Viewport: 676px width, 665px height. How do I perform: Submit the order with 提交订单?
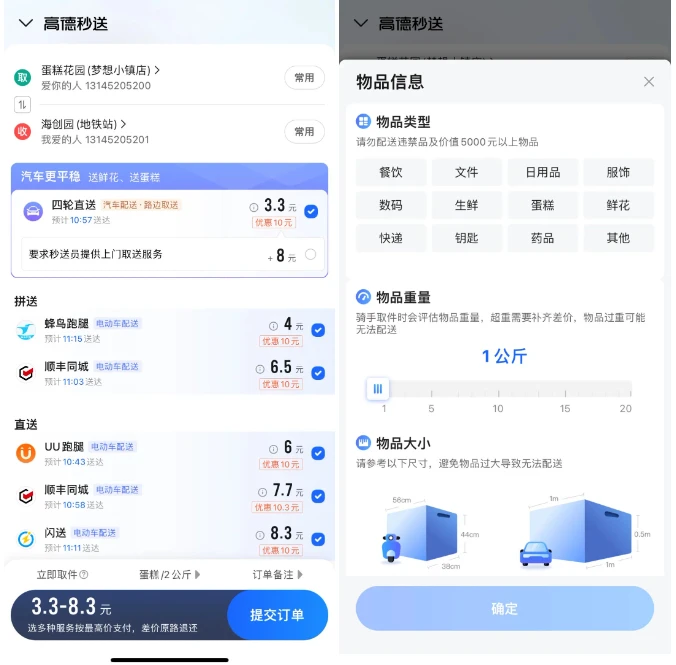click(277, 615)
